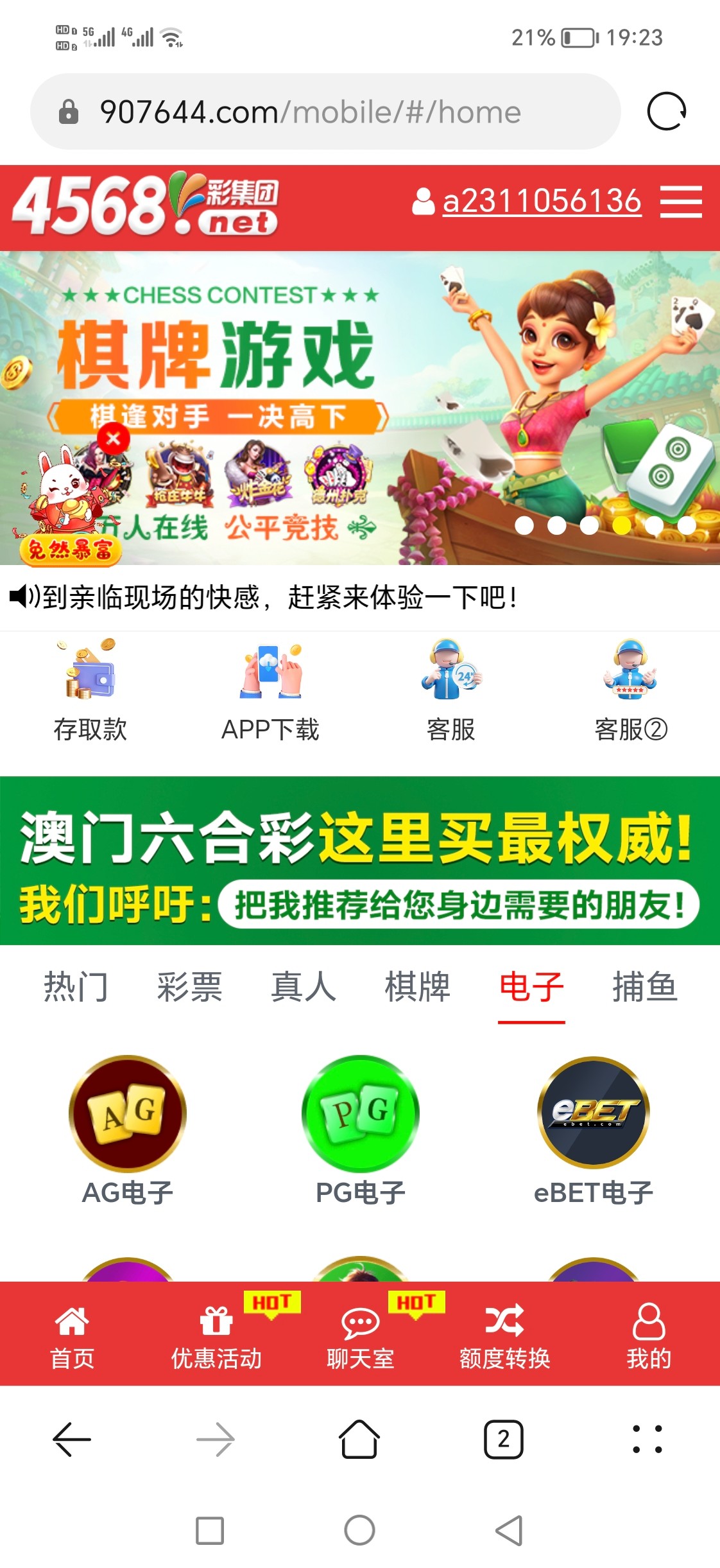The height and width of the screenshot is (1568, 720).
Task: Open 存取款 deposit and withdrawal
Action: [90, 690]
